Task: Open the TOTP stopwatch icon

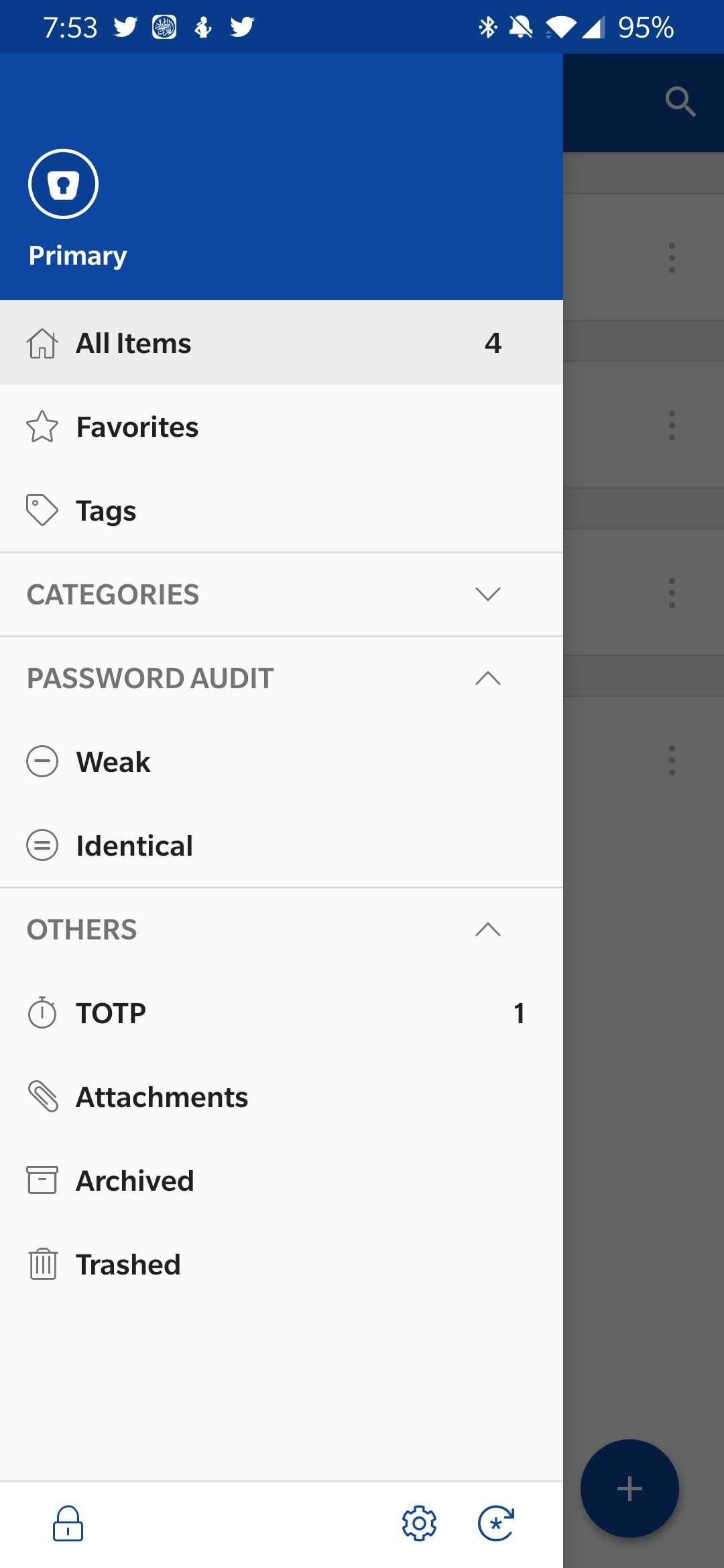Action: pos(42,1012)
